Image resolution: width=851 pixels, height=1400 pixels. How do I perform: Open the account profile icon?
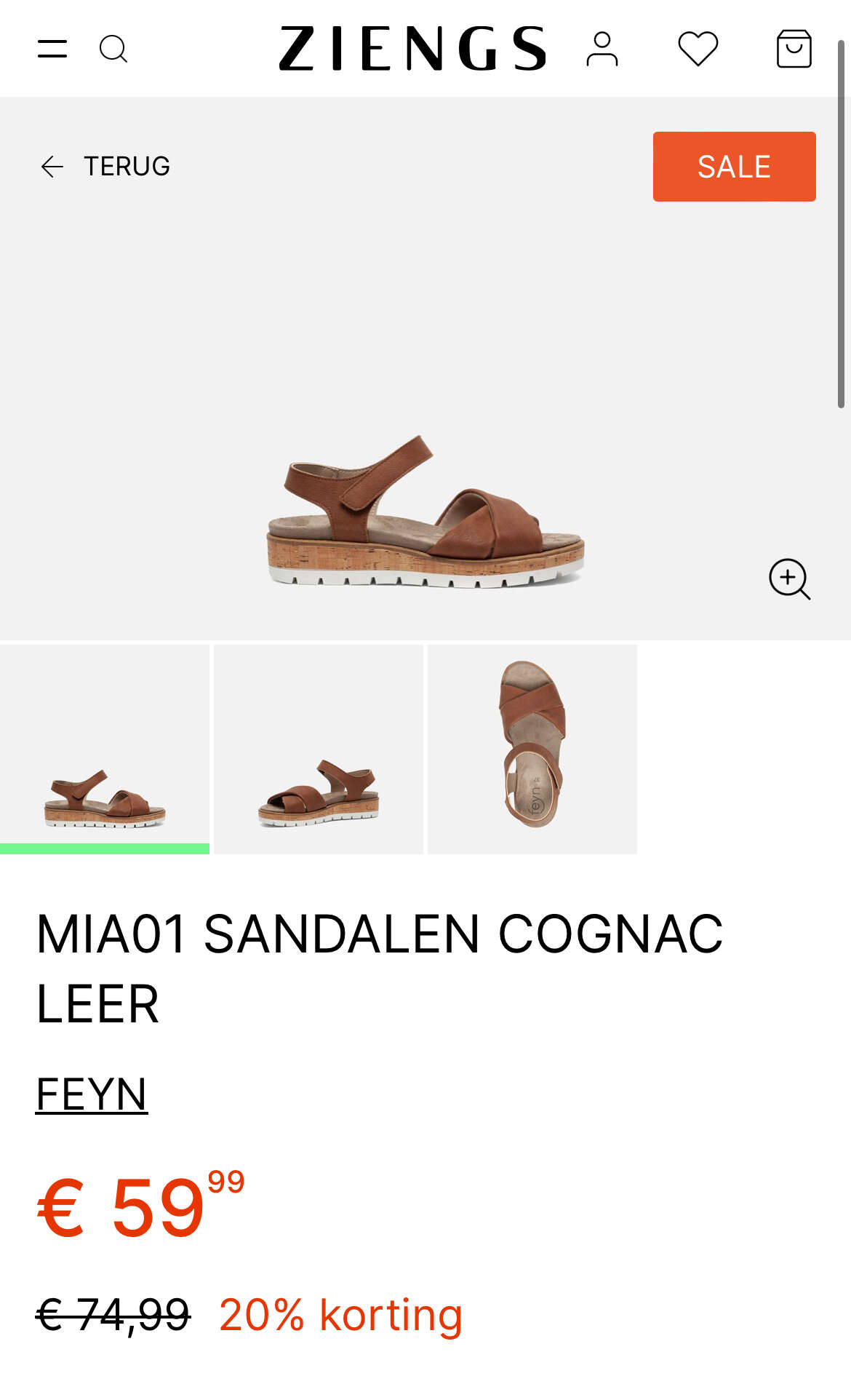pyautogui.click(x=602, y=49)
